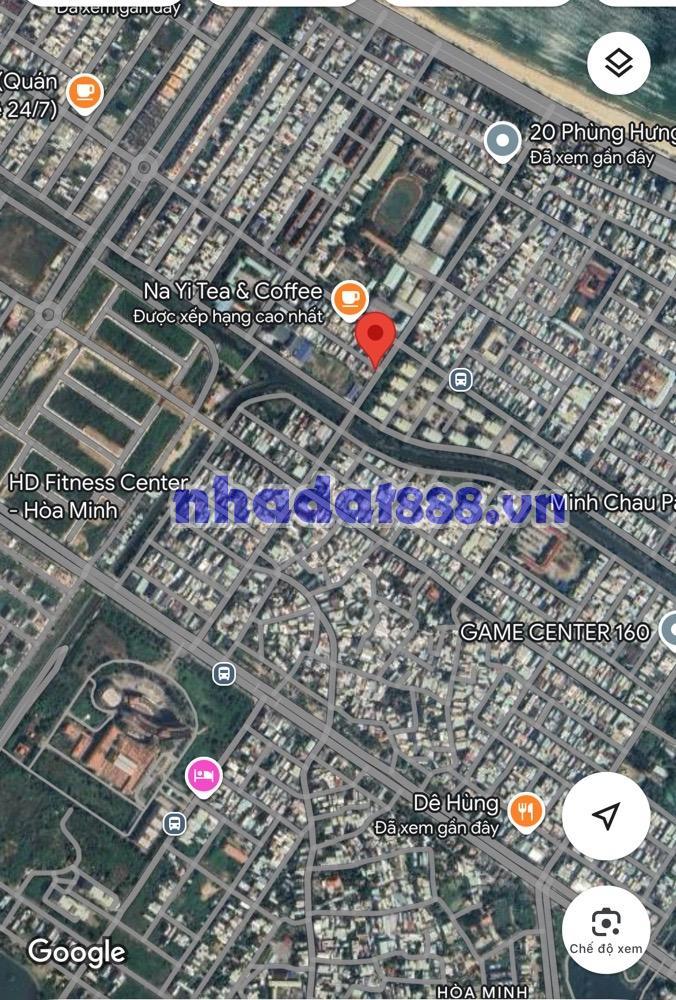Open the GAME CENTER 160 marker
676x1000 pixels.
click(x=667, y=631)
